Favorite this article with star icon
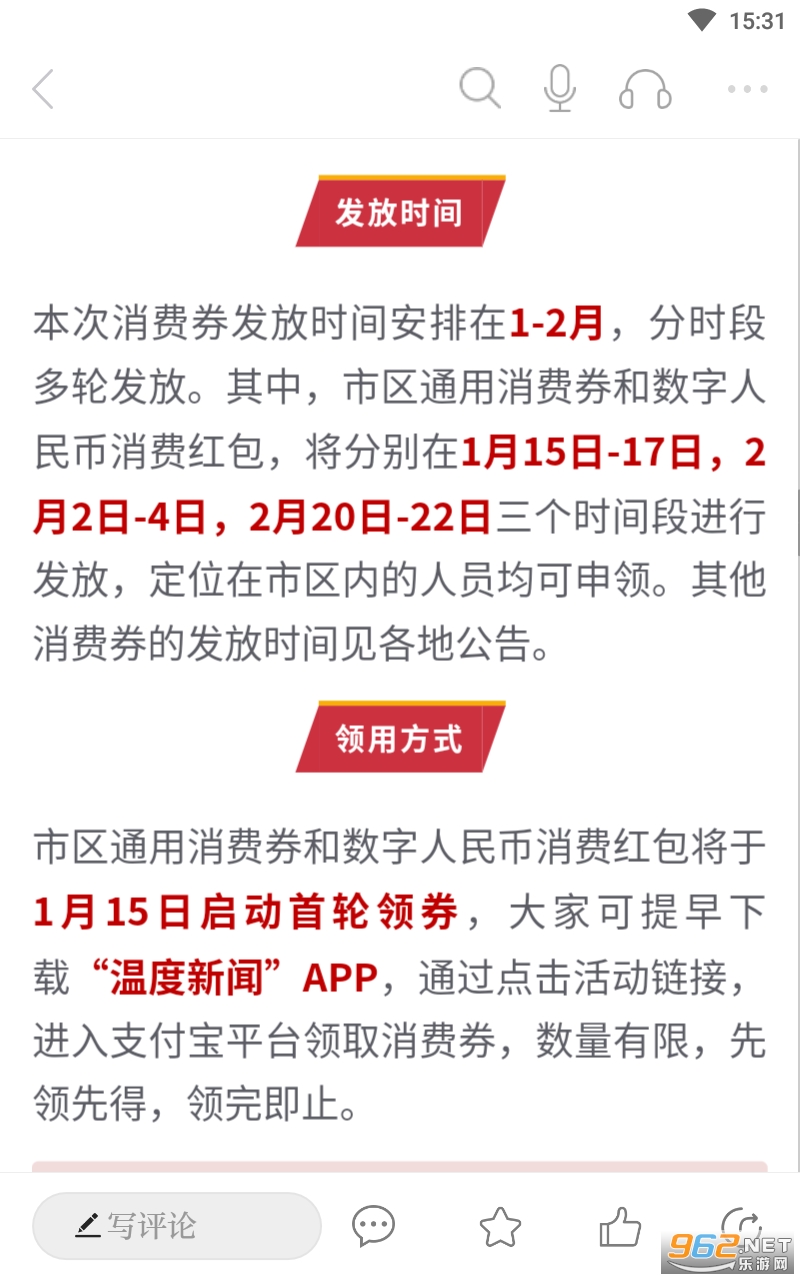 tap(500, 1225)
